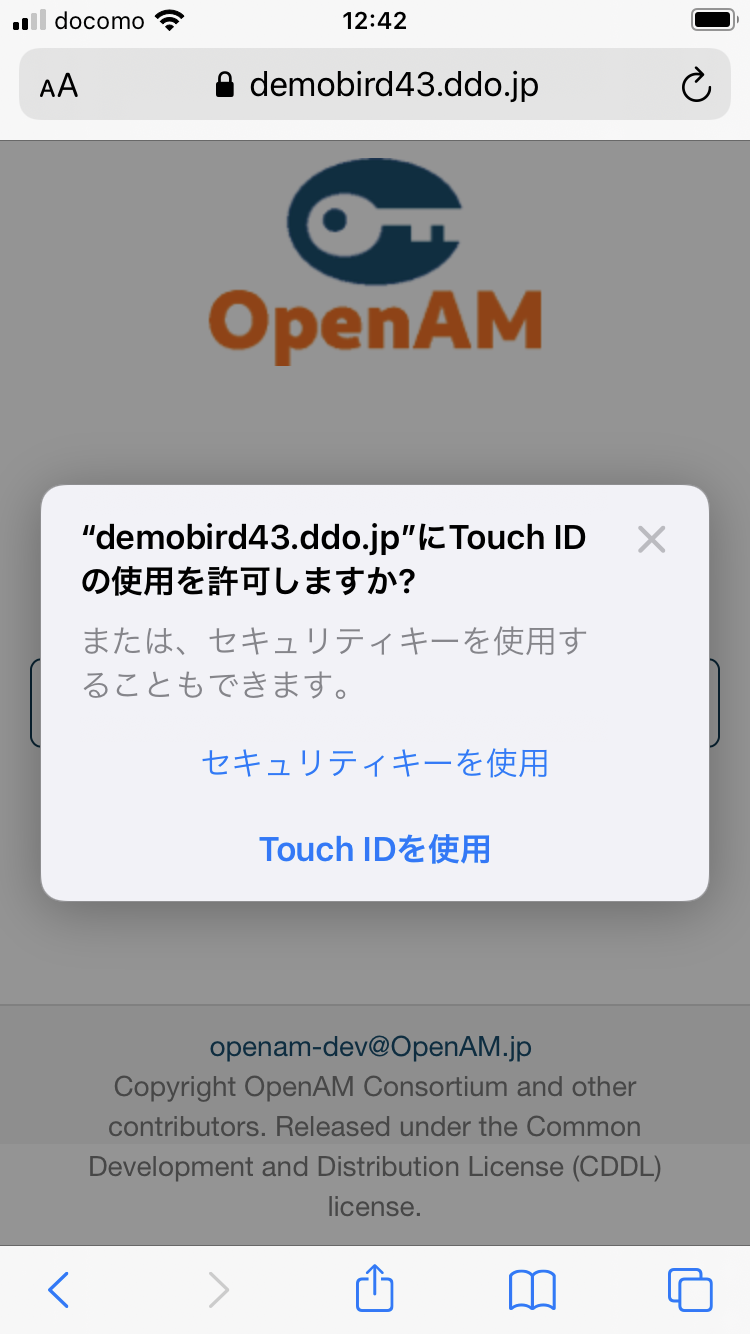
Task: Reload the page in Safari
Action: tap(695, 86)
